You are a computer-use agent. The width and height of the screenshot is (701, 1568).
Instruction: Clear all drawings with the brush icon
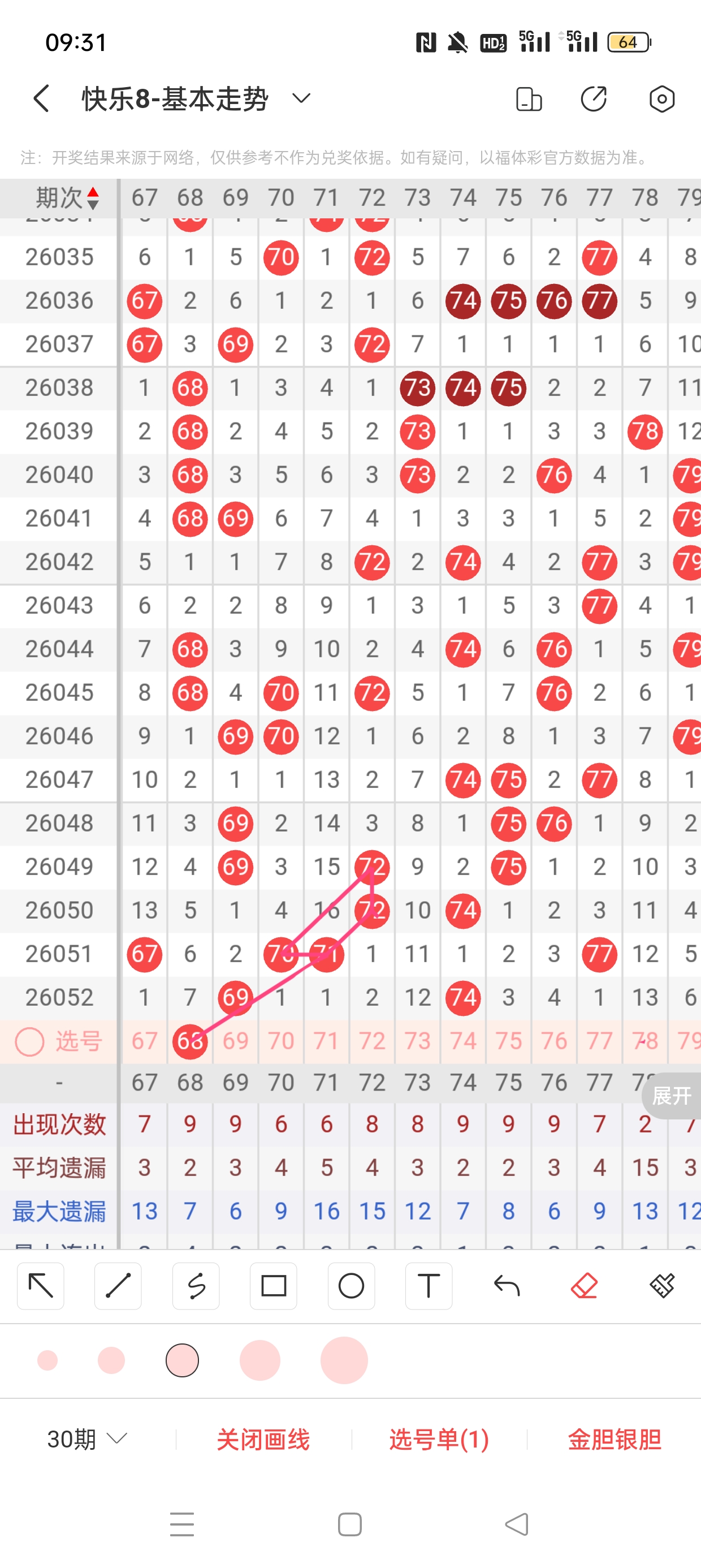coord(661,1286)
